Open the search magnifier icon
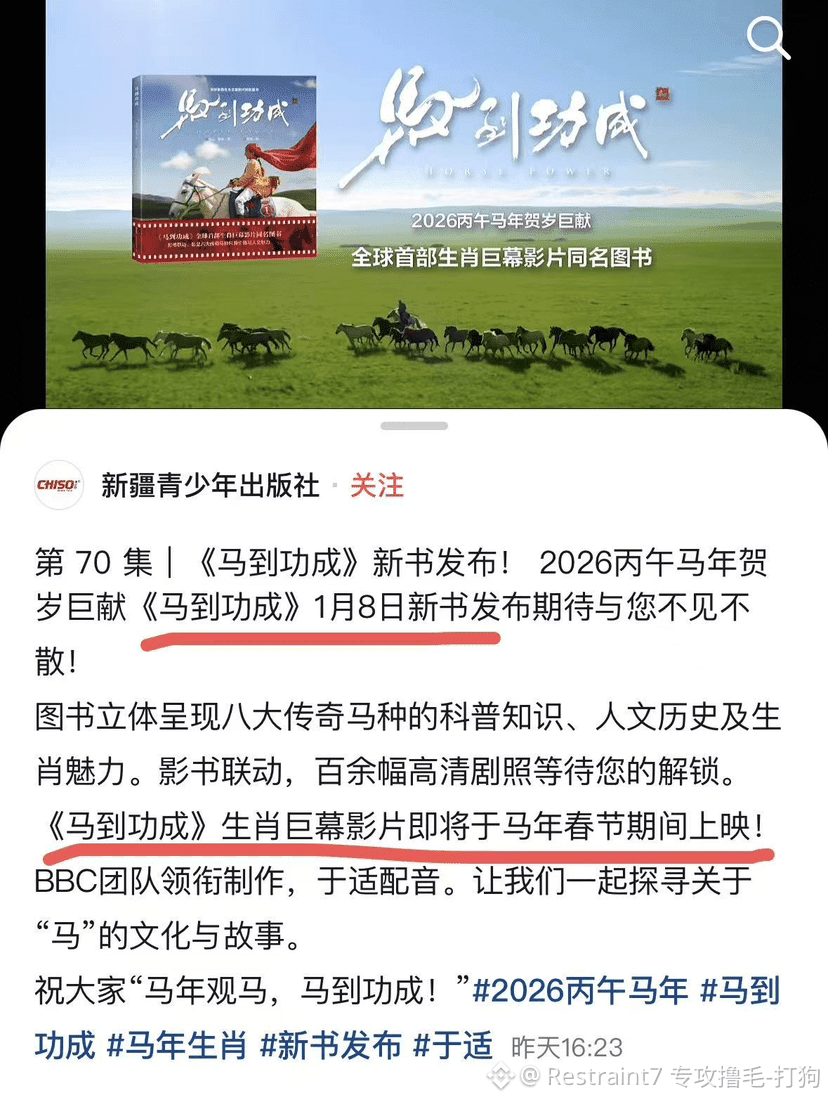Image resolution: width=828 pixels, height=1102 pixels. 768,38
